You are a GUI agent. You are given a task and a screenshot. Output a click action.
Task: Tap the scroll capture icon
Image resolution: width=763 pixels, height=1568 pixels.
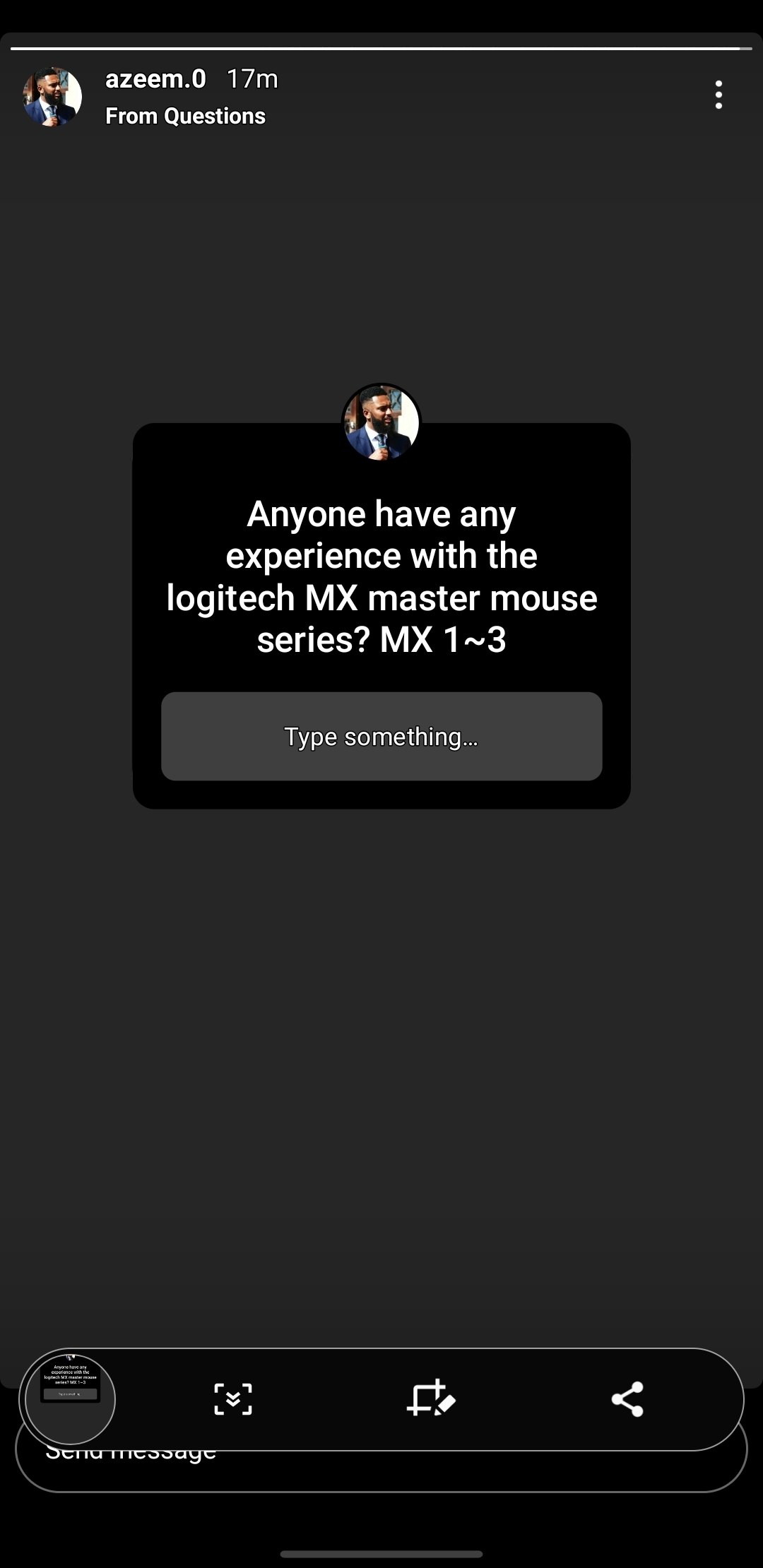233,1399
